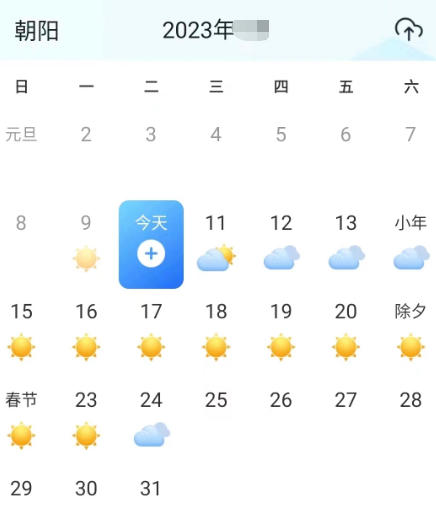Open the forecast for the 15th
This screenshot has width=436, height=507.
point(21,333)
